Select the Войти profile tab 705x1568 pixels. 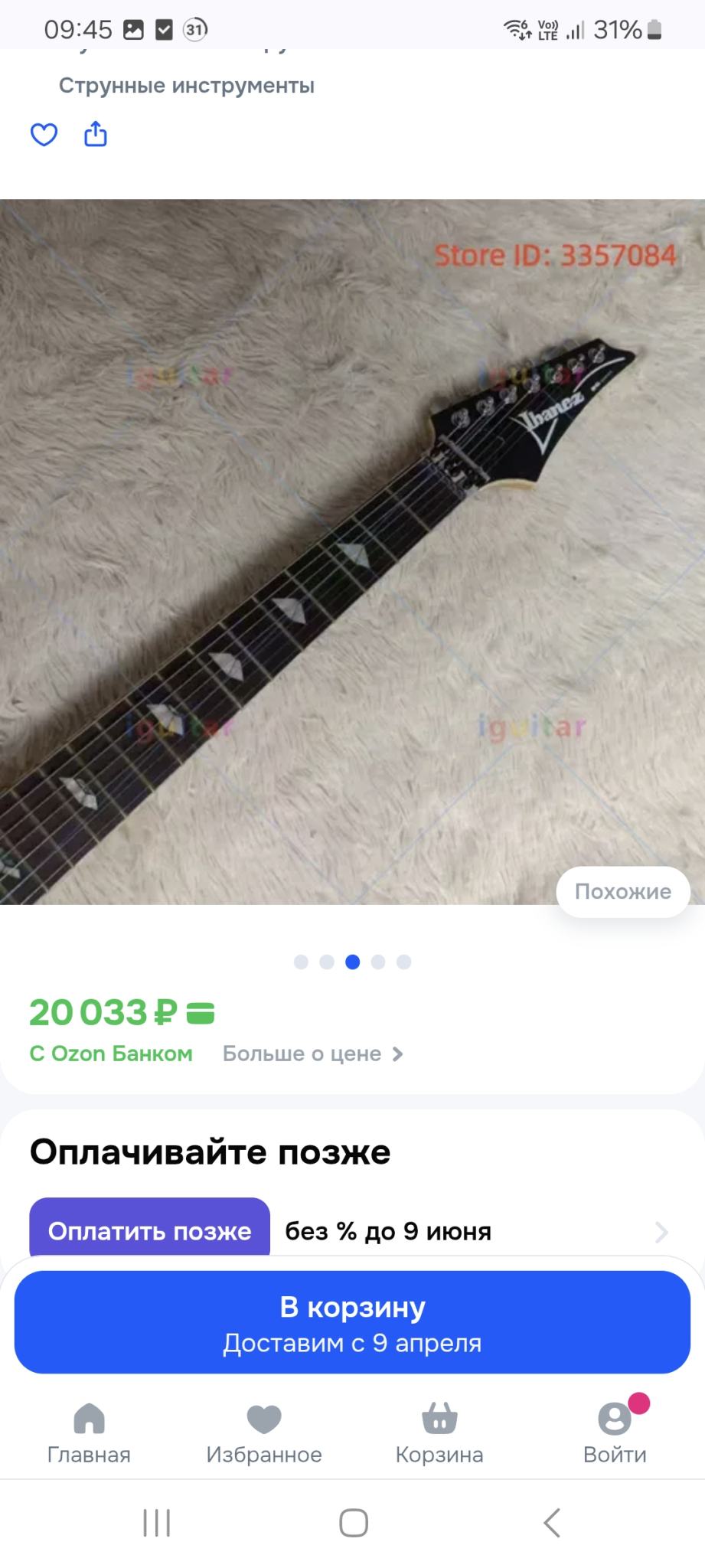[x=615, y=1433]
